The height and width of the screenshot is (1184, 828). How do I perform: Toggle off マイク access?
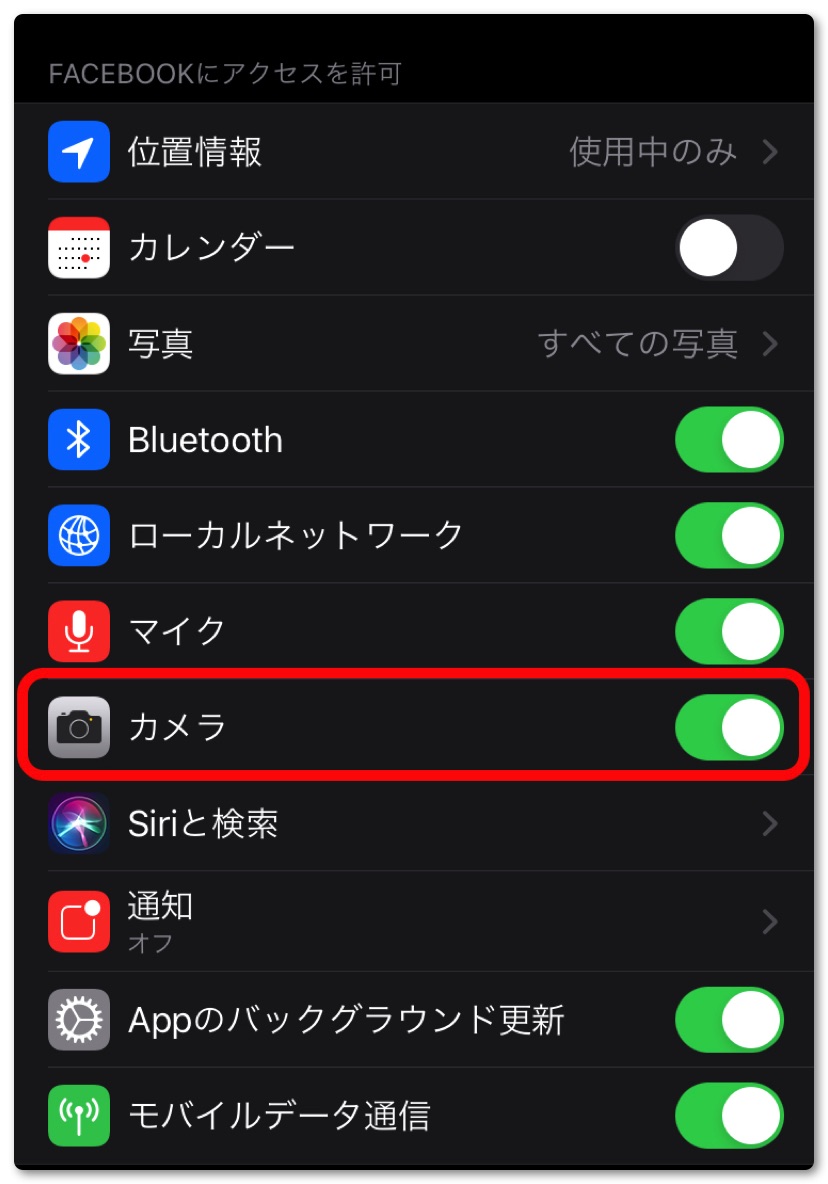pyautogui.click(x=729, y=632)
